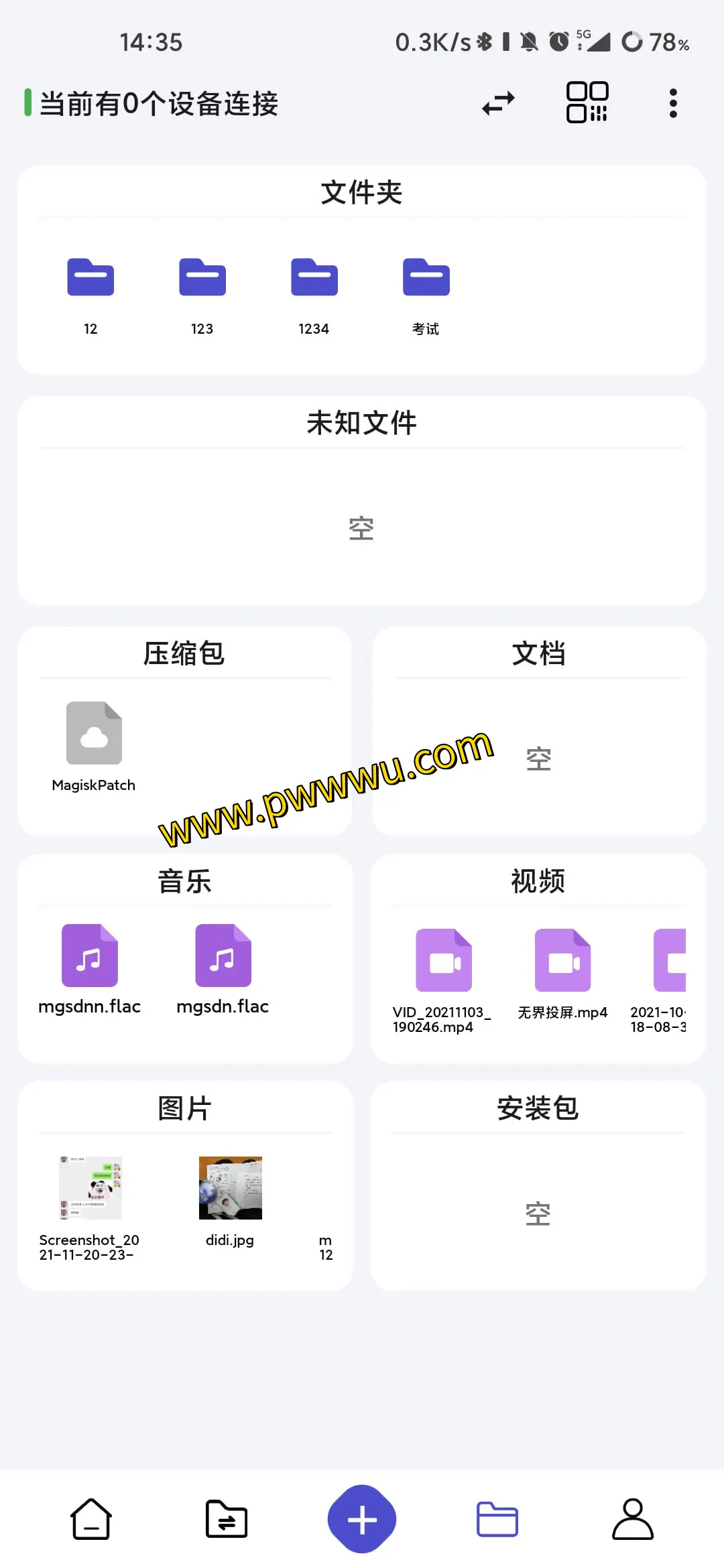Open the three-dot overflow menu
This screenshot has height=1568, width=724.
[x=673, y=103]
